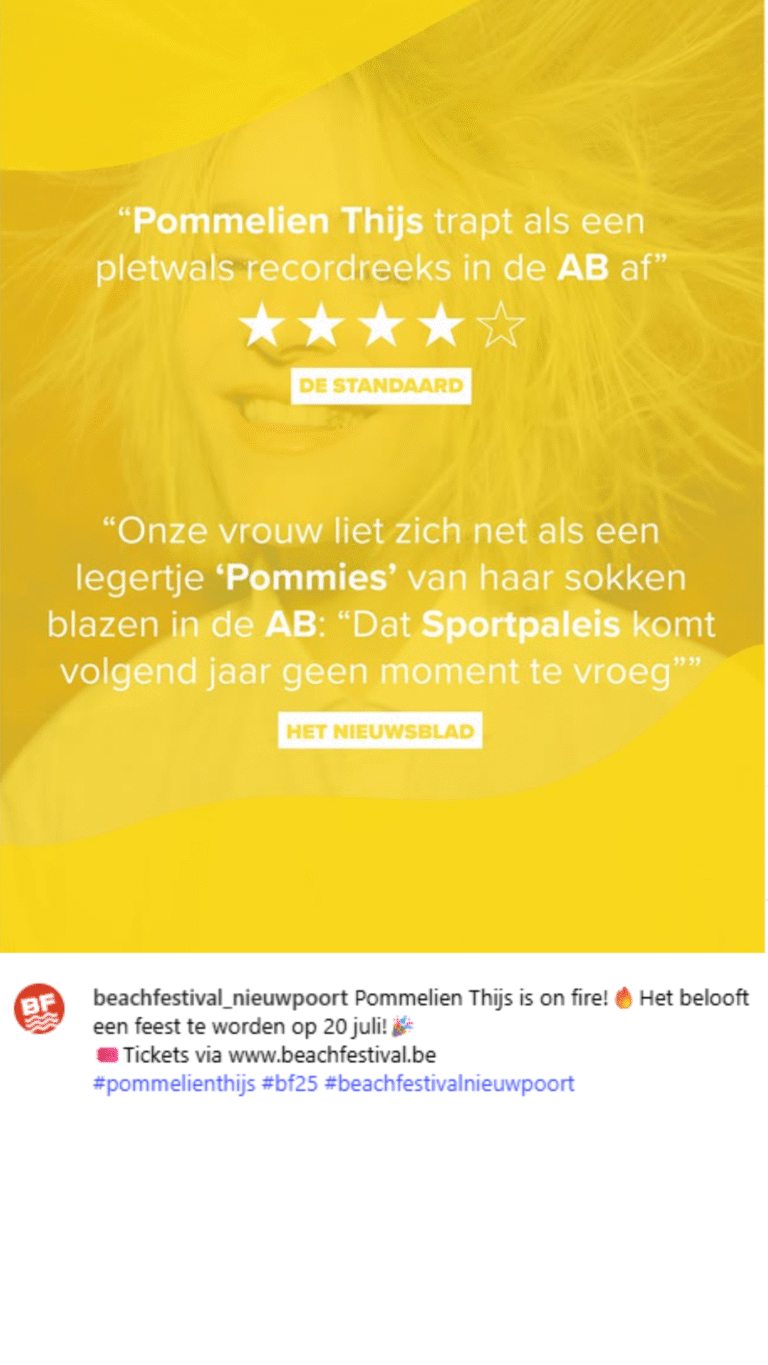768x1365 pixels.
Task: Open the beachfestival_nieuwpoort profile avatar
Action: [x=39, y=1008]
